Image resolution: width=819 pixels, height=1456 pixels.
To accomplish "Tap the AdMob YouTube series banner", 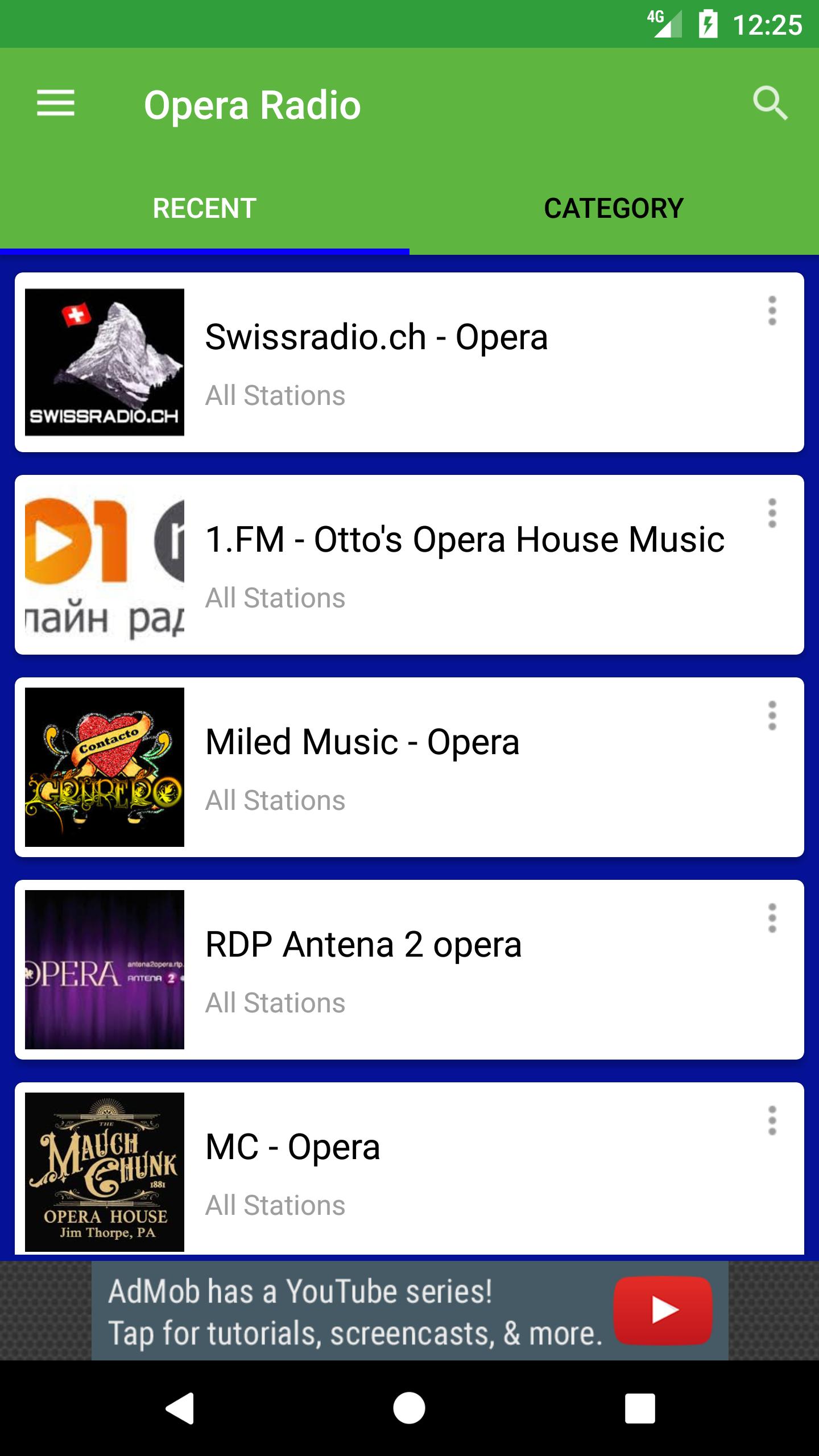I will pos(409,1311).
